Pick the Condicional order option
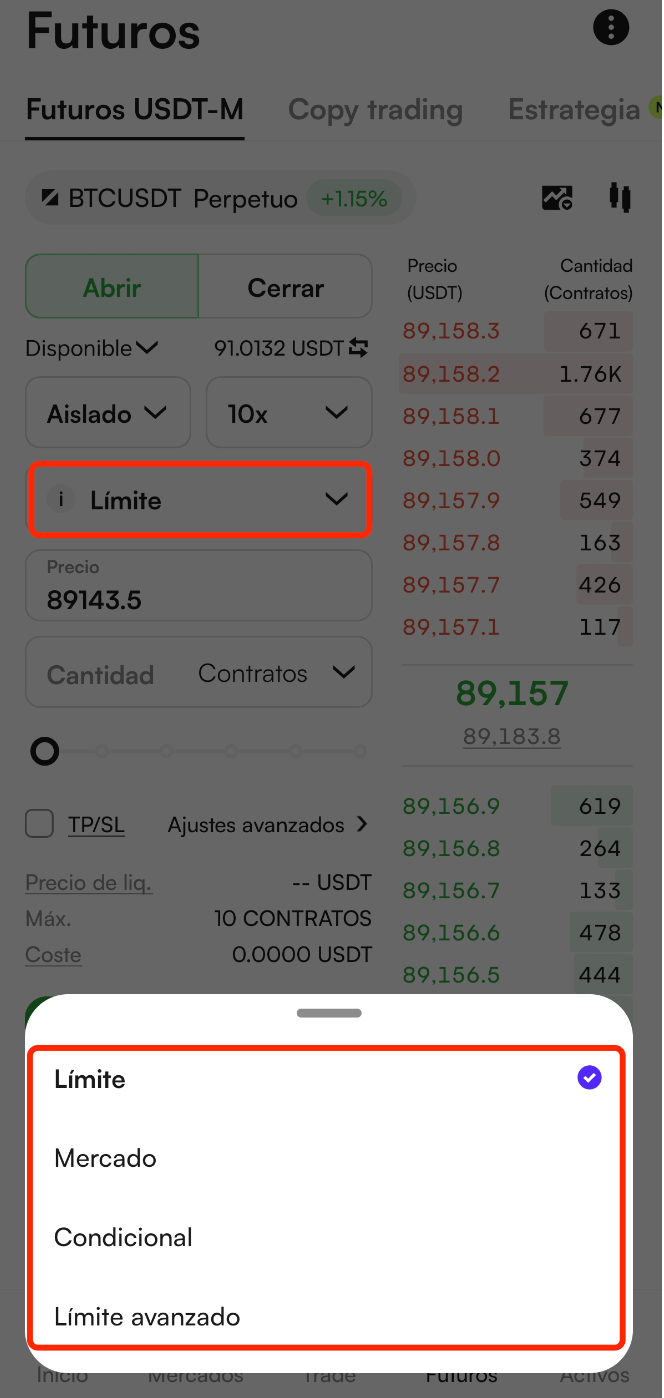 point(123,1238)
